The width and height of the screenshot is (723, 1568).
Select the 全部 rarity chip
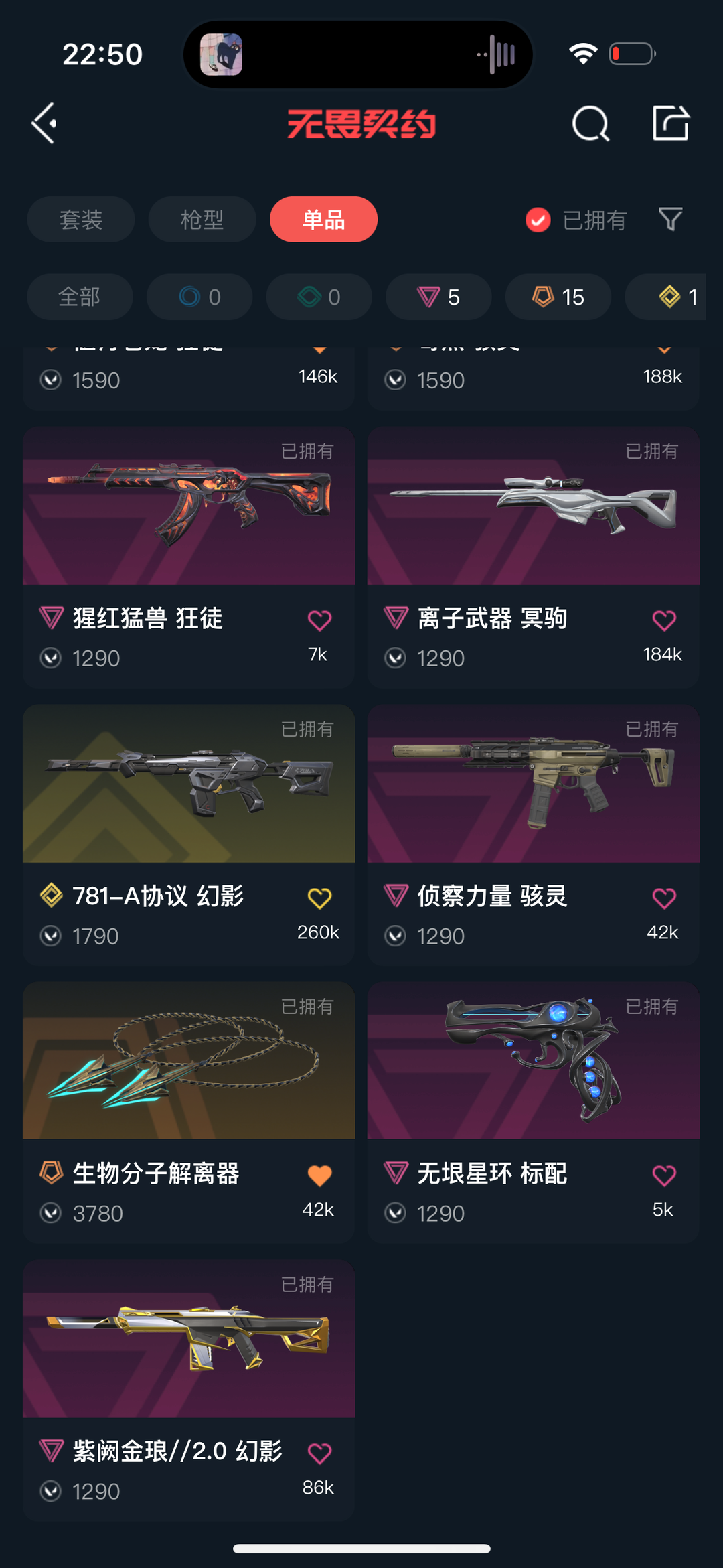tap(80, 297)
